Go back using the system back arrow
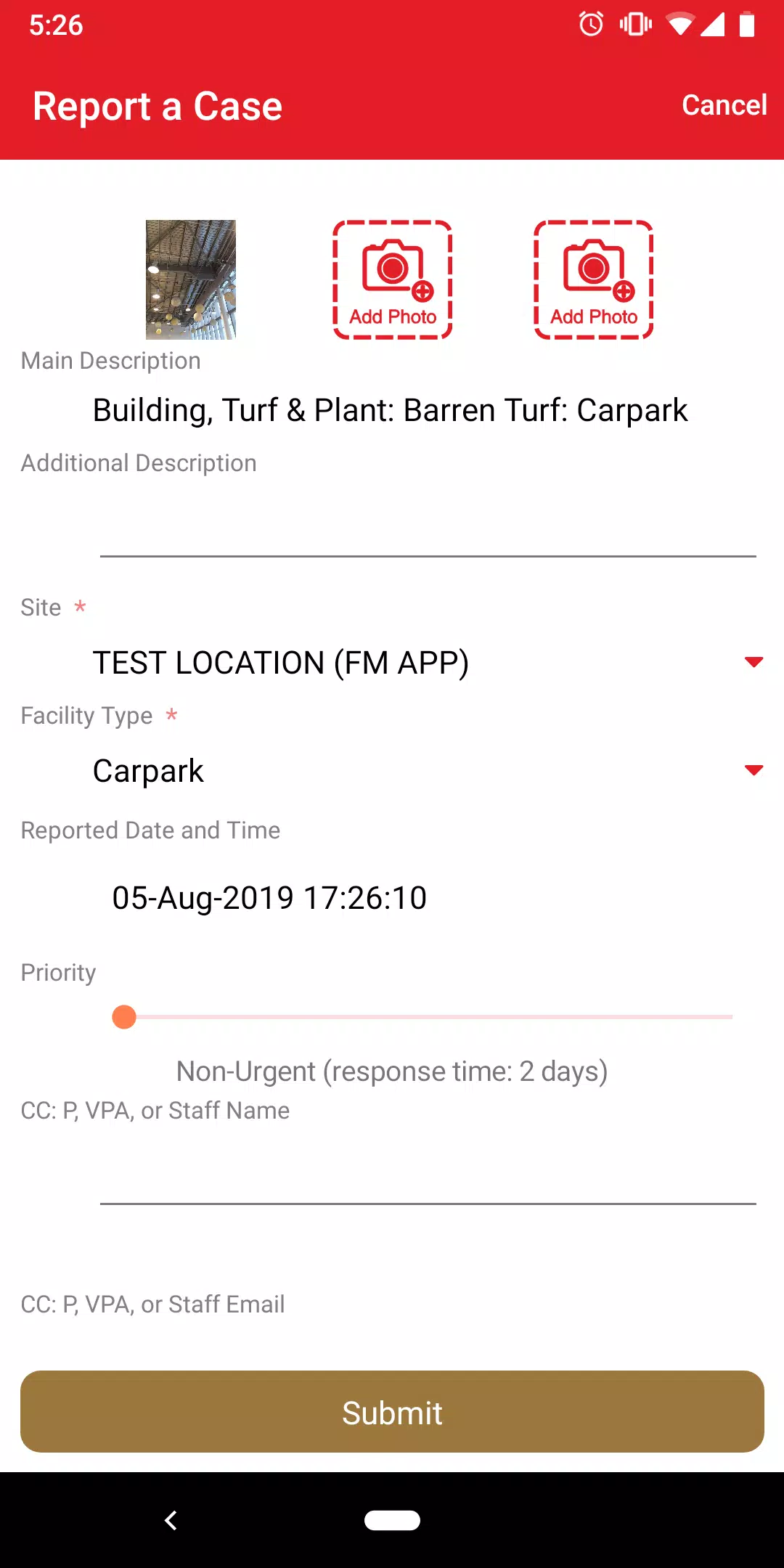 point(171,1520)
